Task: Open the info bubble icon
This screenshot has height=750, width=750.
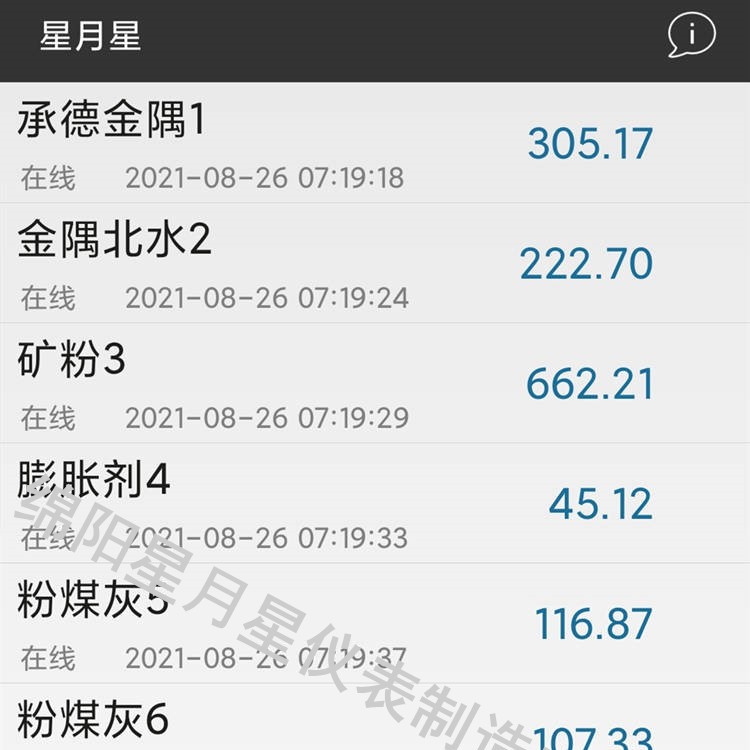Action: [x=691, y=35]
